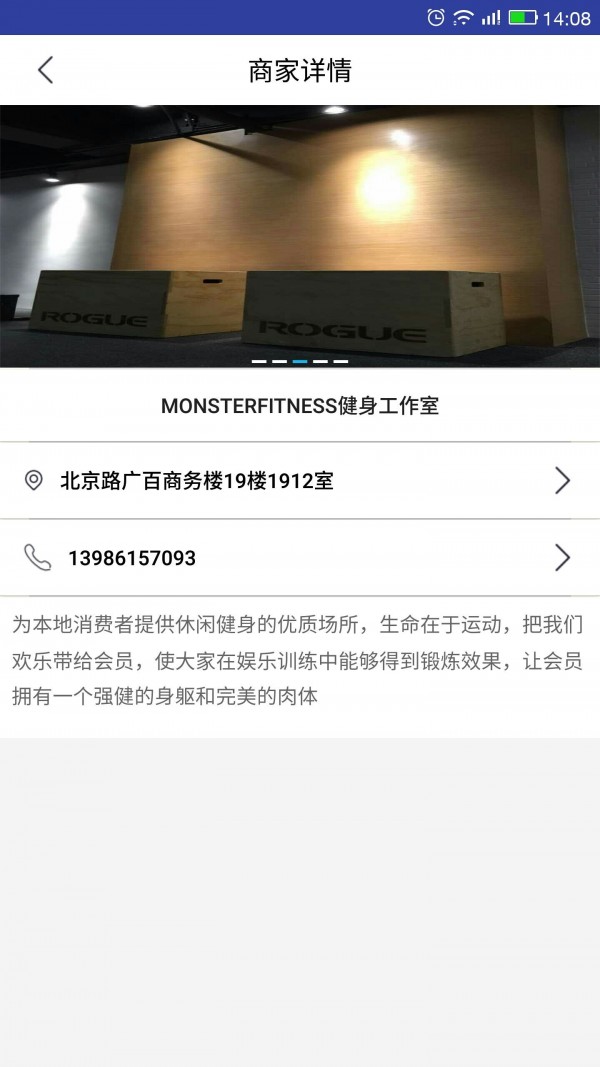
Task: Call phone number 13986157093
Action: click(x=298, y=558)
